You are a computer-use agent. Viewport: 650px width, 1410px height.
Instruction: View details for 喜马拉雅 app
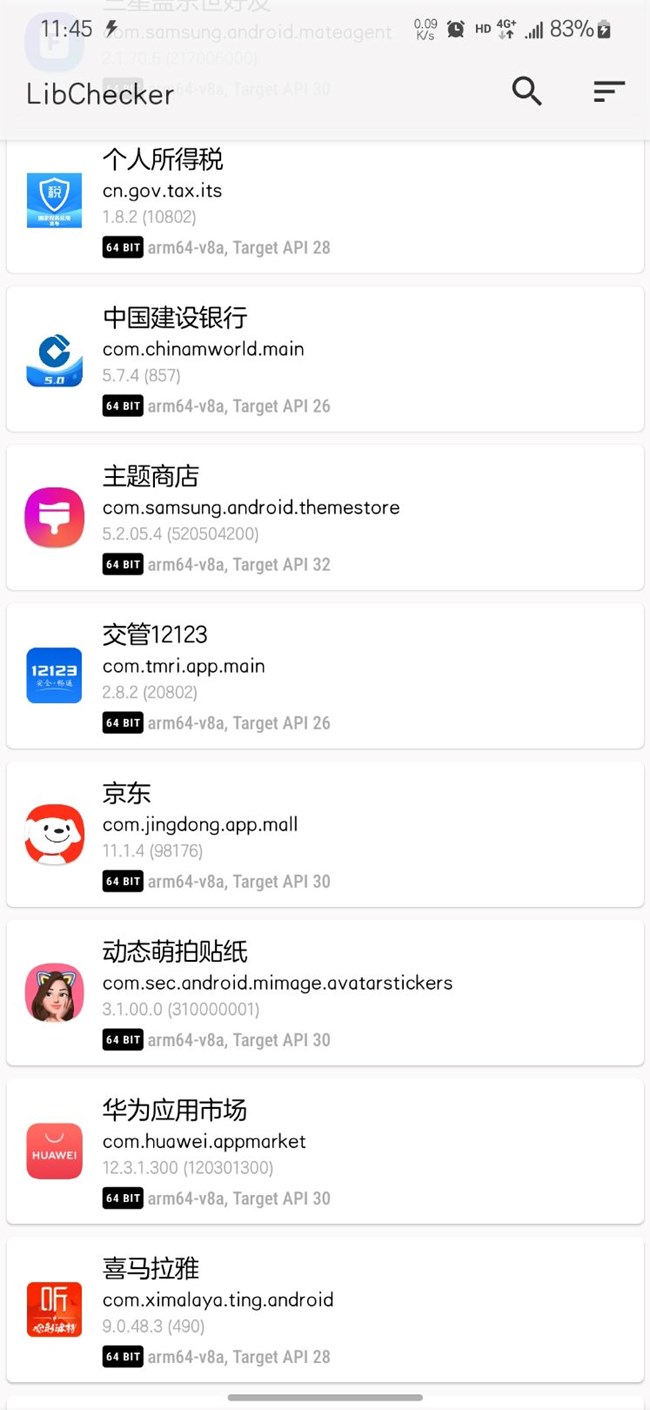tap(325, 1310)
